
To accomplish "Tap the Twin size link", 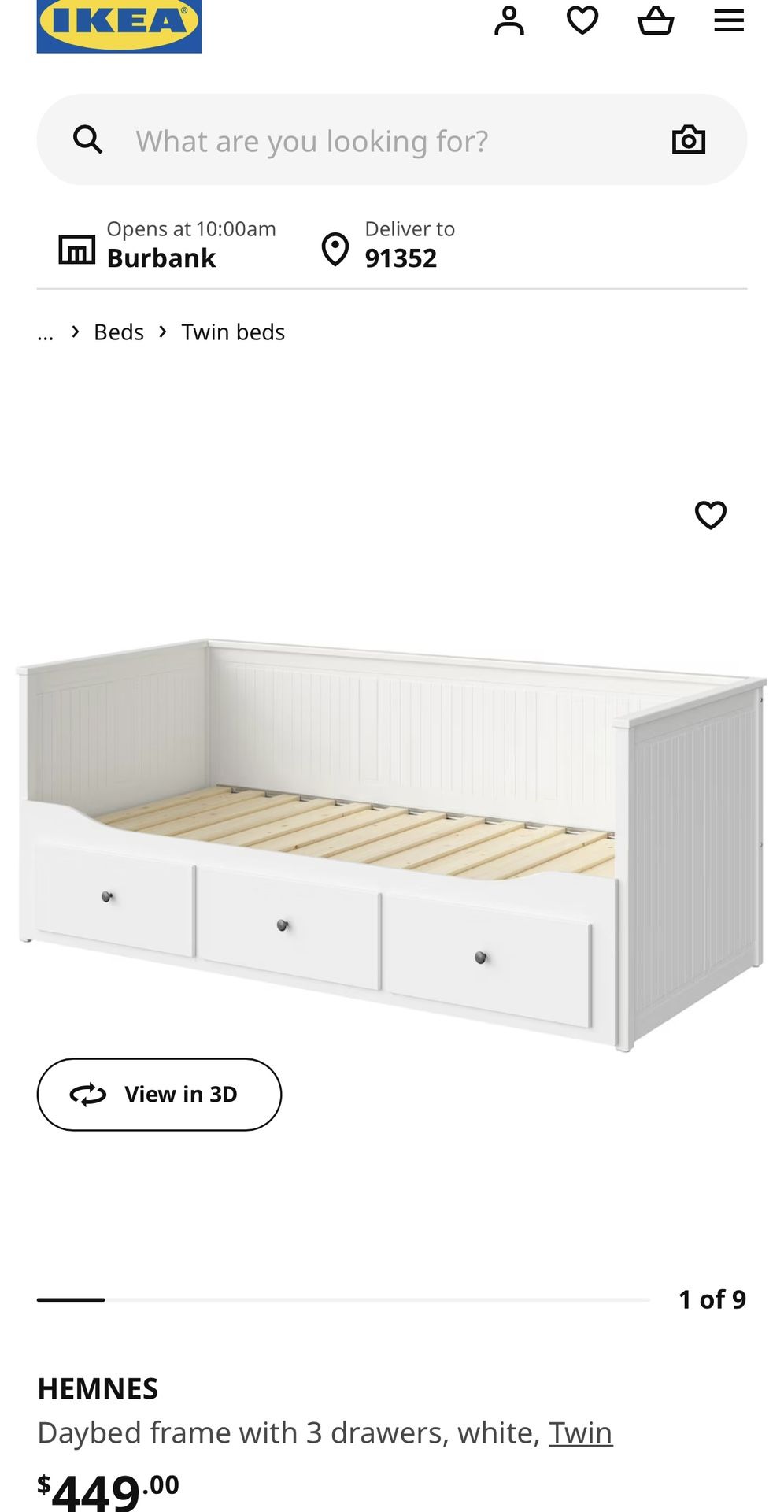I will point(581,1433).
